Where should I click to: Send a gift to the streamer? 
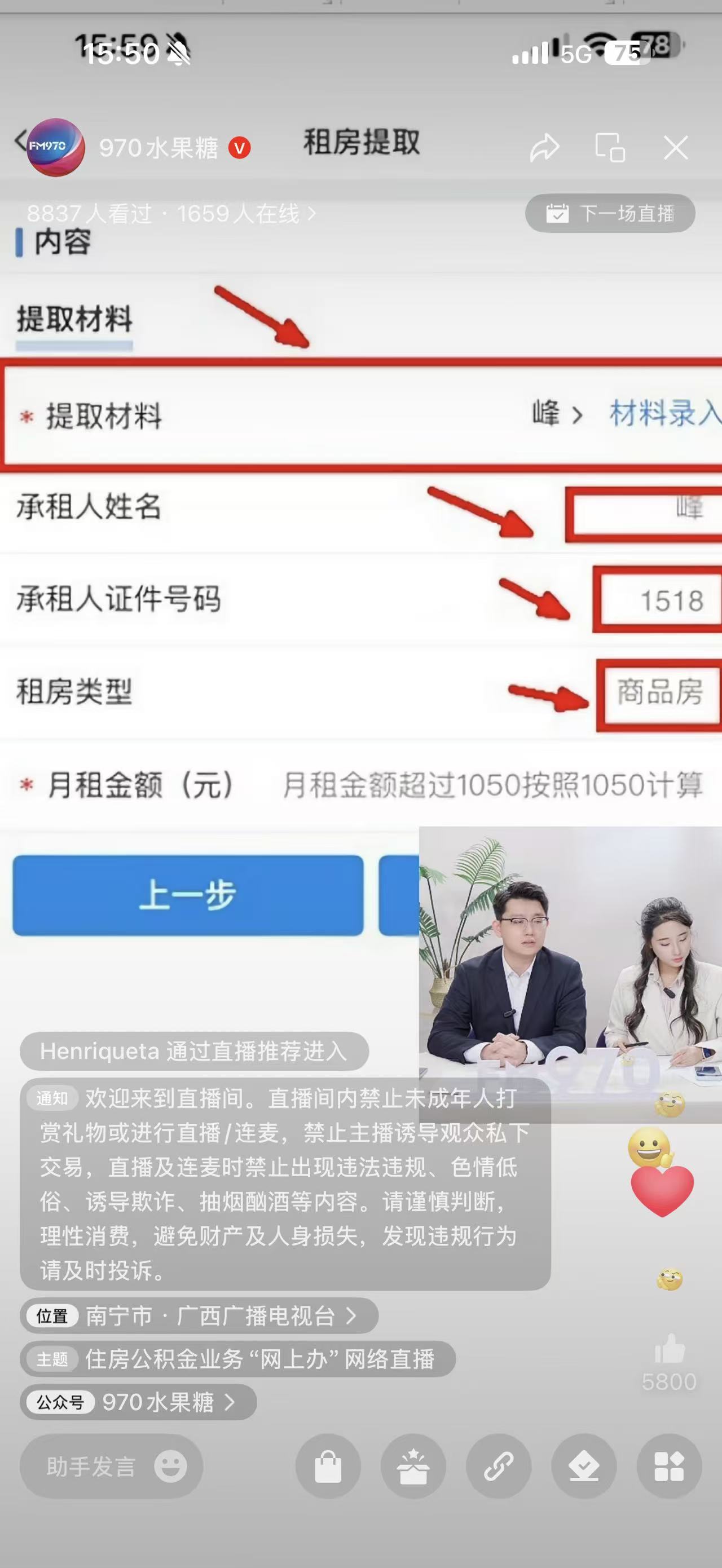413,1467
